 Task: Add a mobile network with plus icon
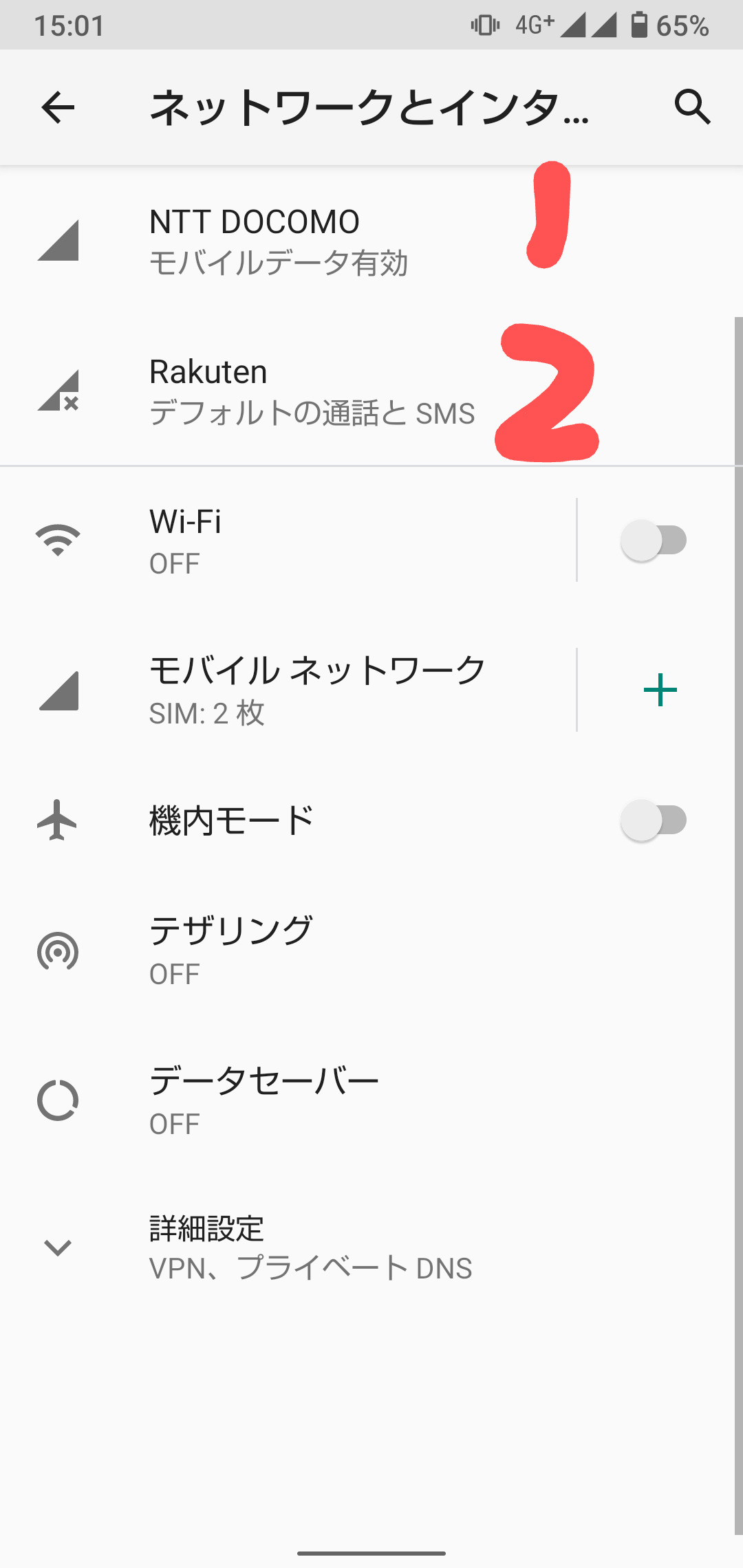(660, 690)
